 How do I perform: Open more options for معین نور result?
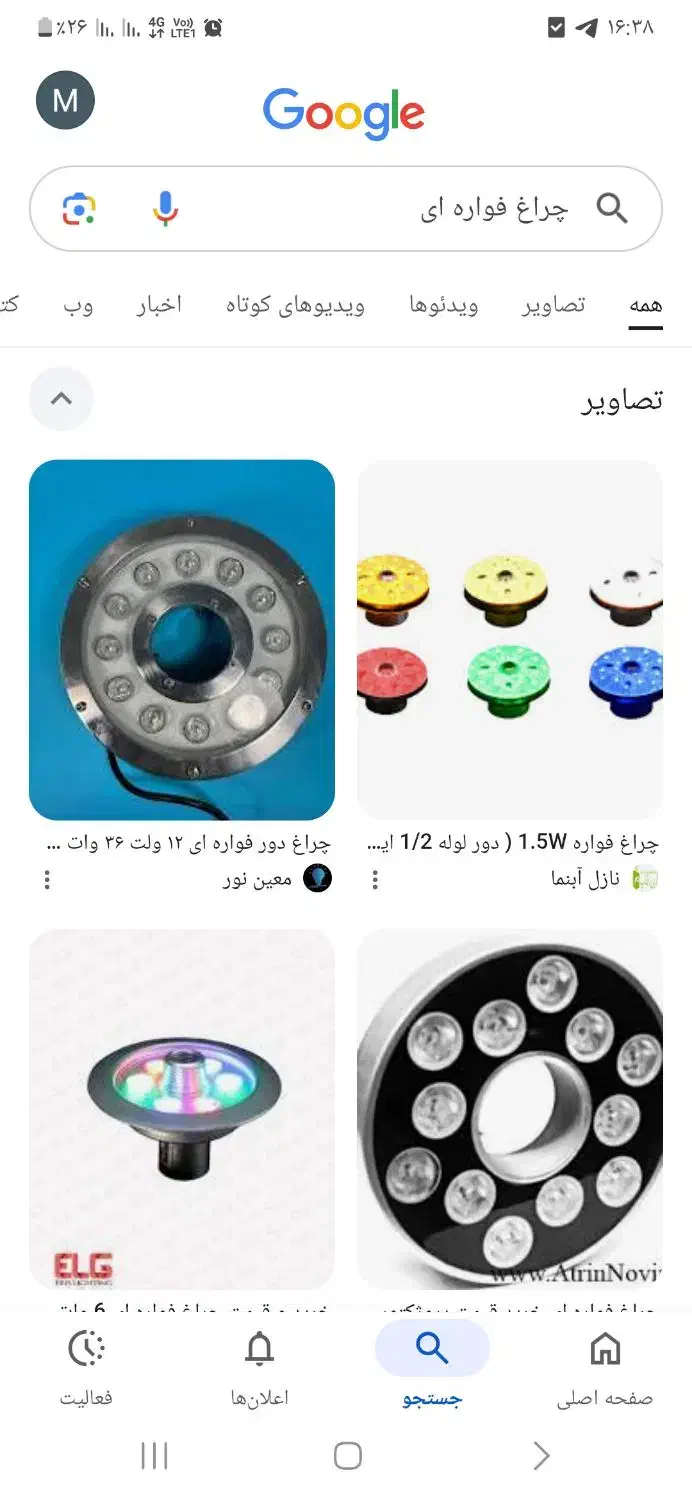[47, 880]
